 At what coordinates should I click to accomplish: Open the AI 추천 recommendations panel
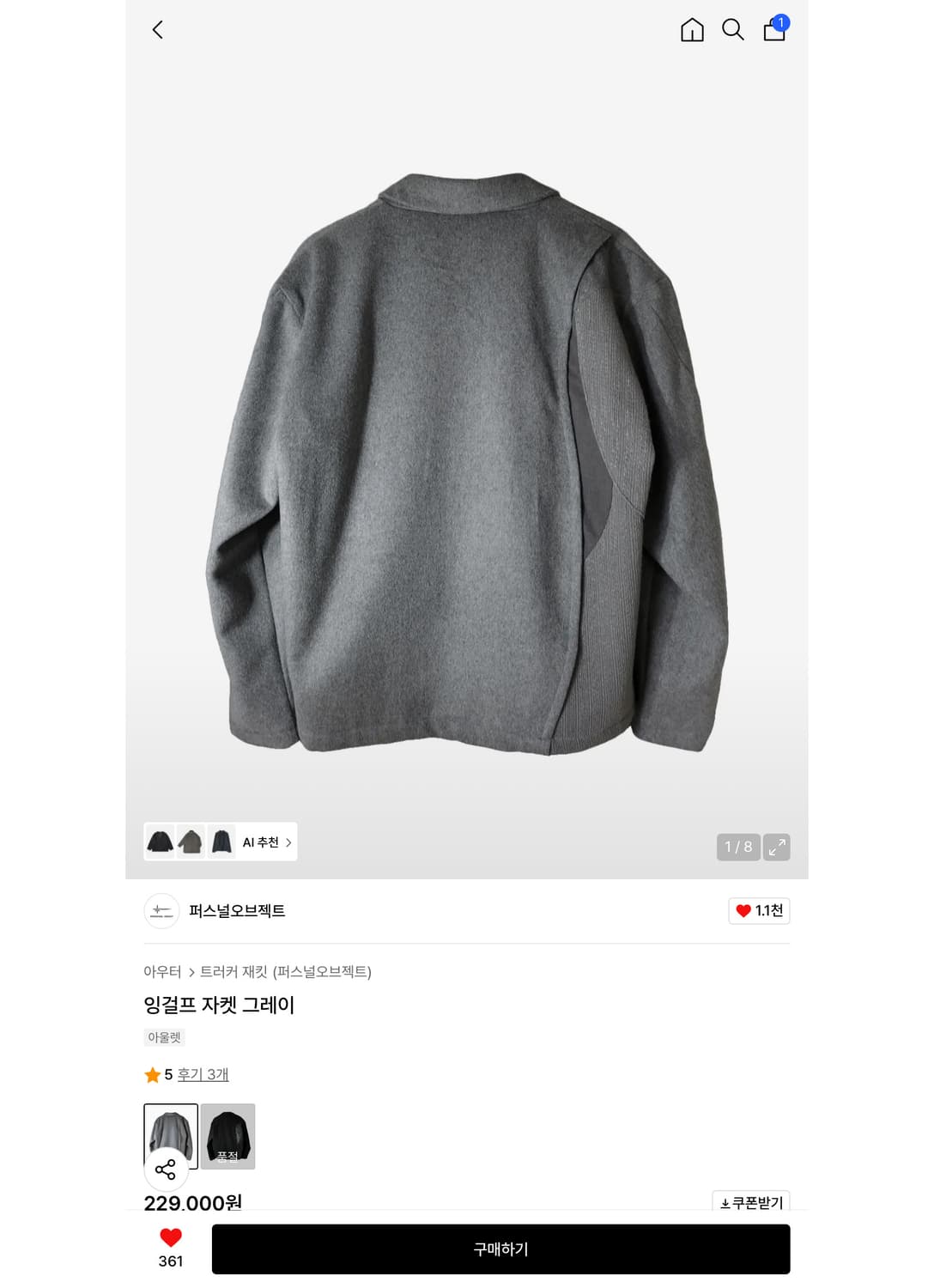[x=260, y=843]
